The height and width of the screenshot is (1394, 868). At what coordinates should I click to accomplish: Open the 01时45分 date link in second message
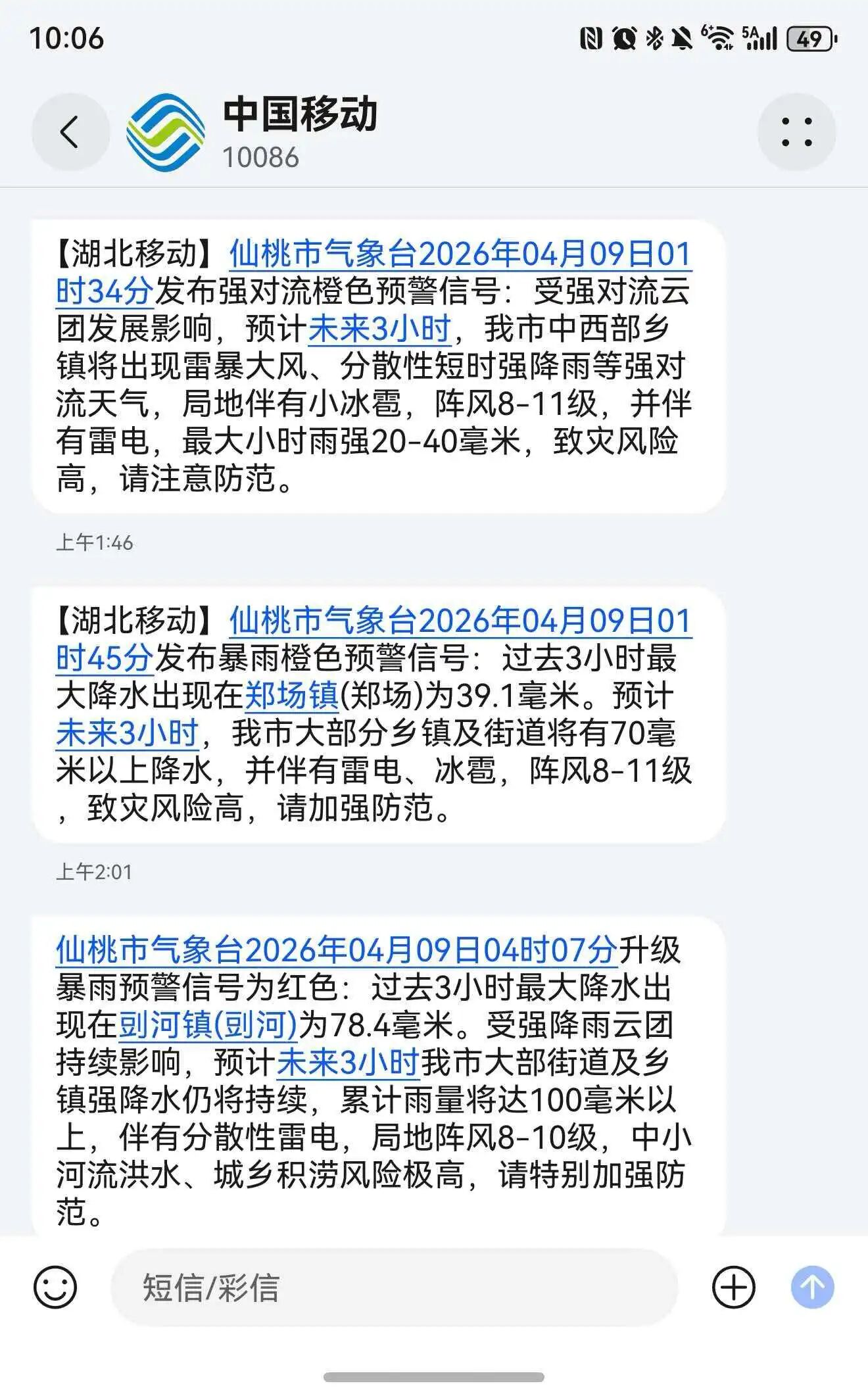point(460,621)
